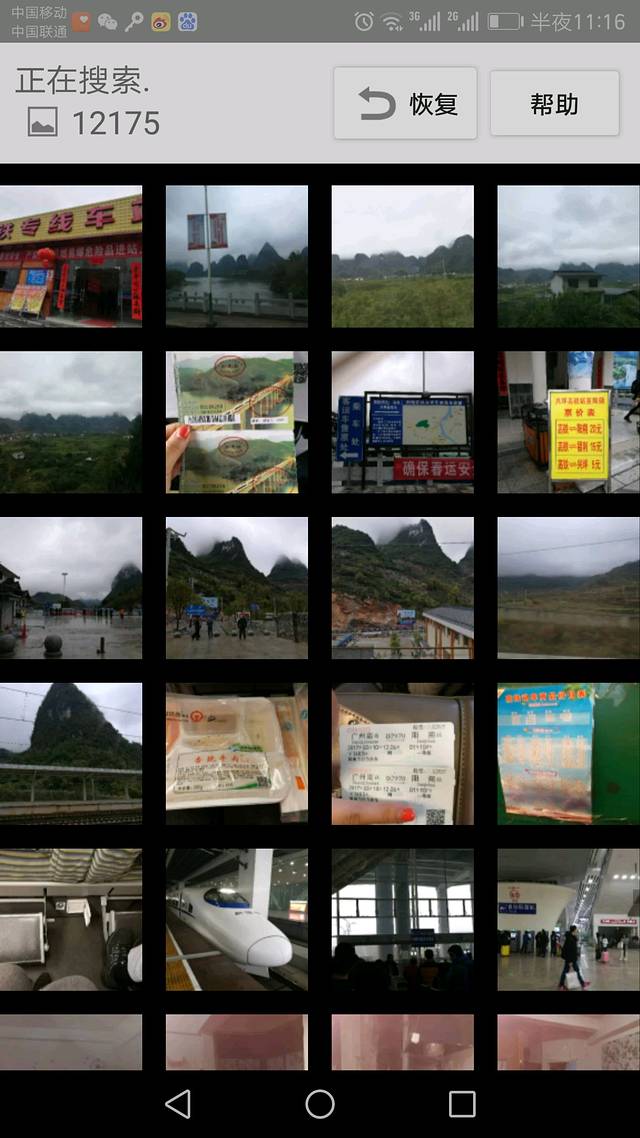Go back with the system back button

click(178, 1103)
